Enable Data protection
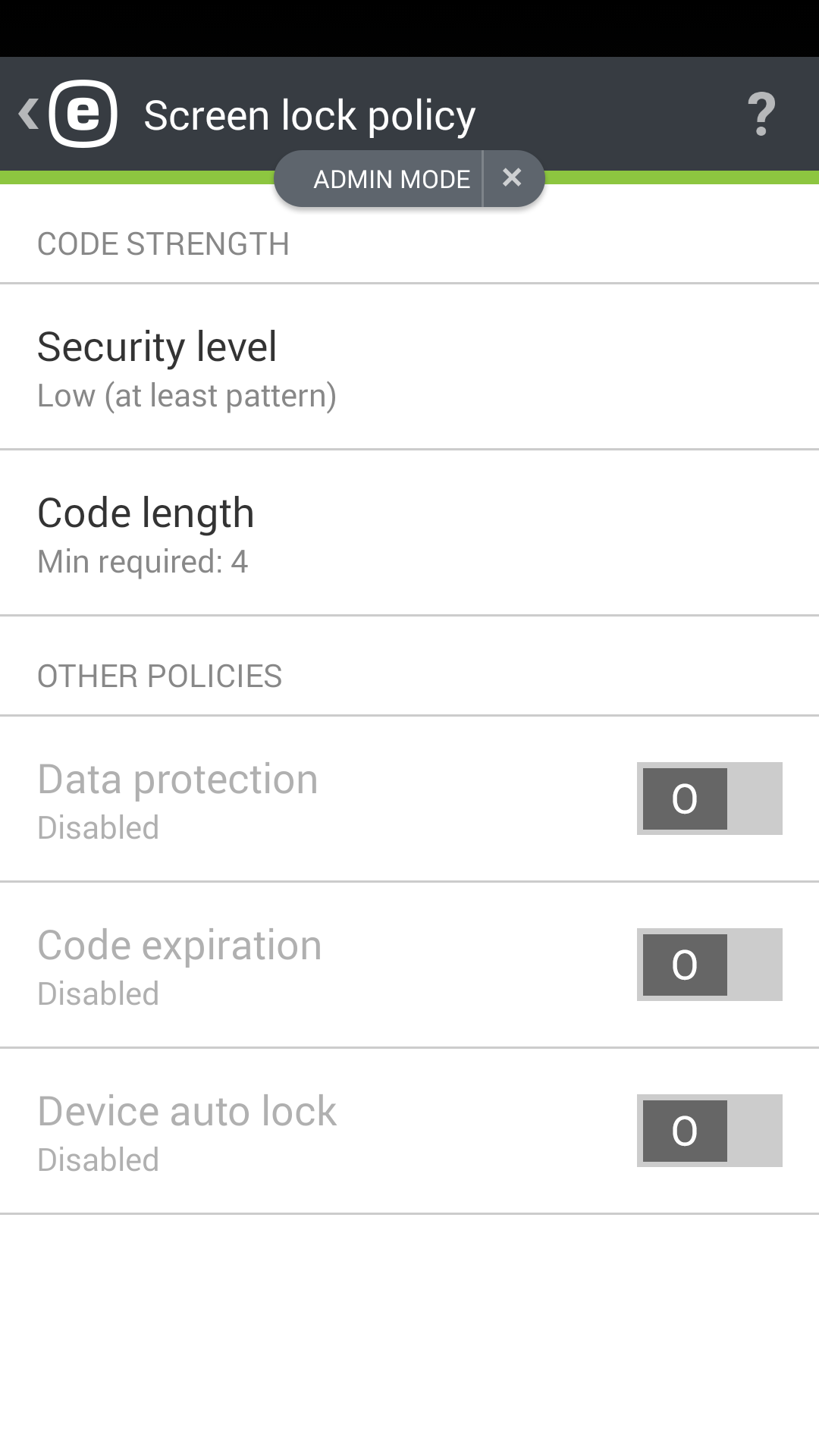Image resolution: width=819 pixels, height=1456 pixels. pos(708,799)
